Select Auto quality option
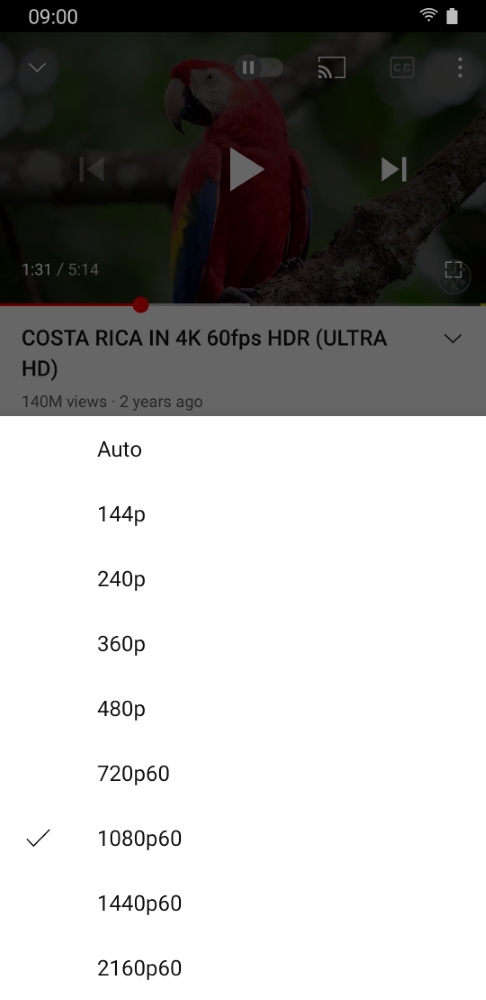Screen dimensions: 486x1000 coord(243,450)
